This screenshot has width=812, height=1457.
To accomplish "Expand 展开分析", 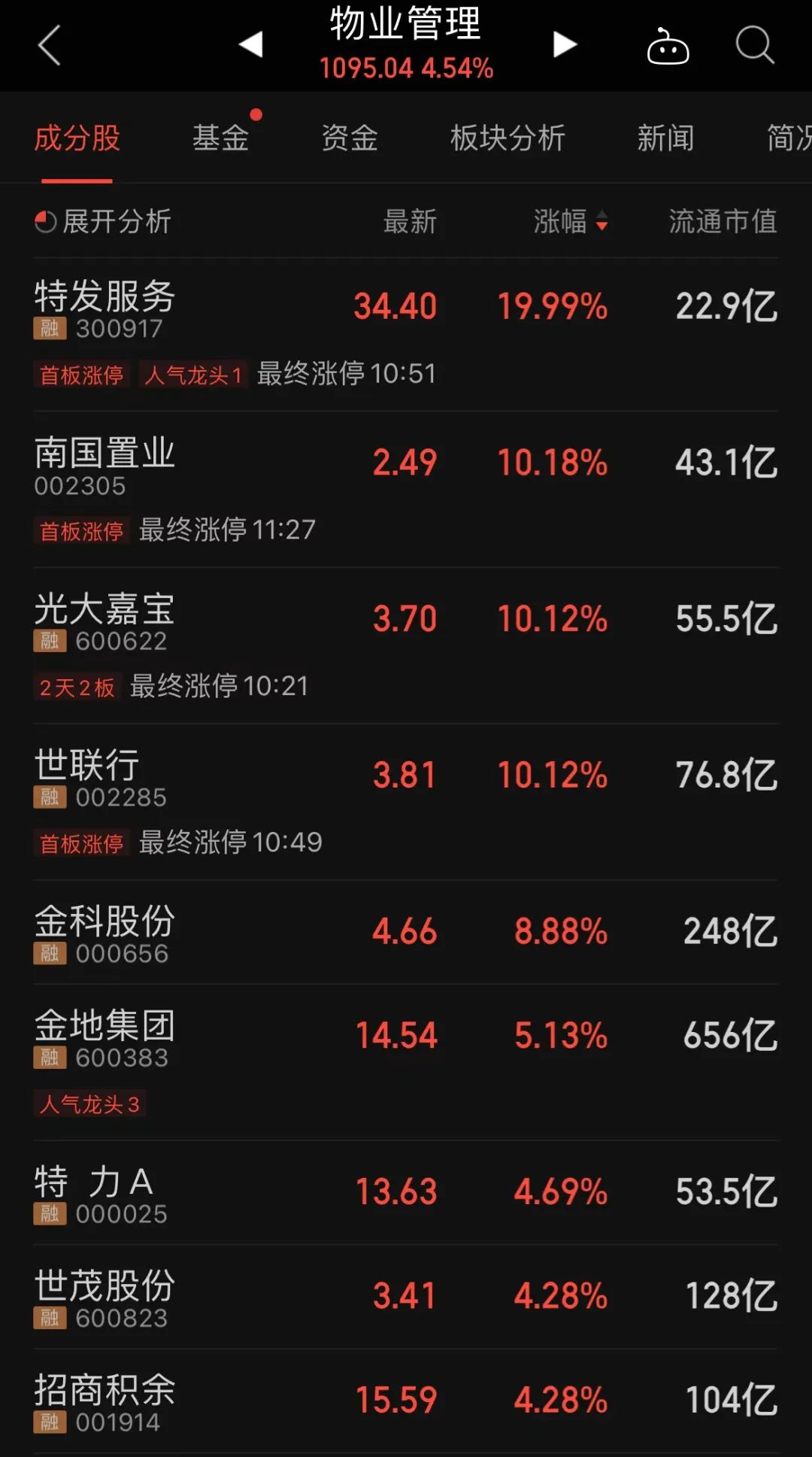I will click(103, 221).
